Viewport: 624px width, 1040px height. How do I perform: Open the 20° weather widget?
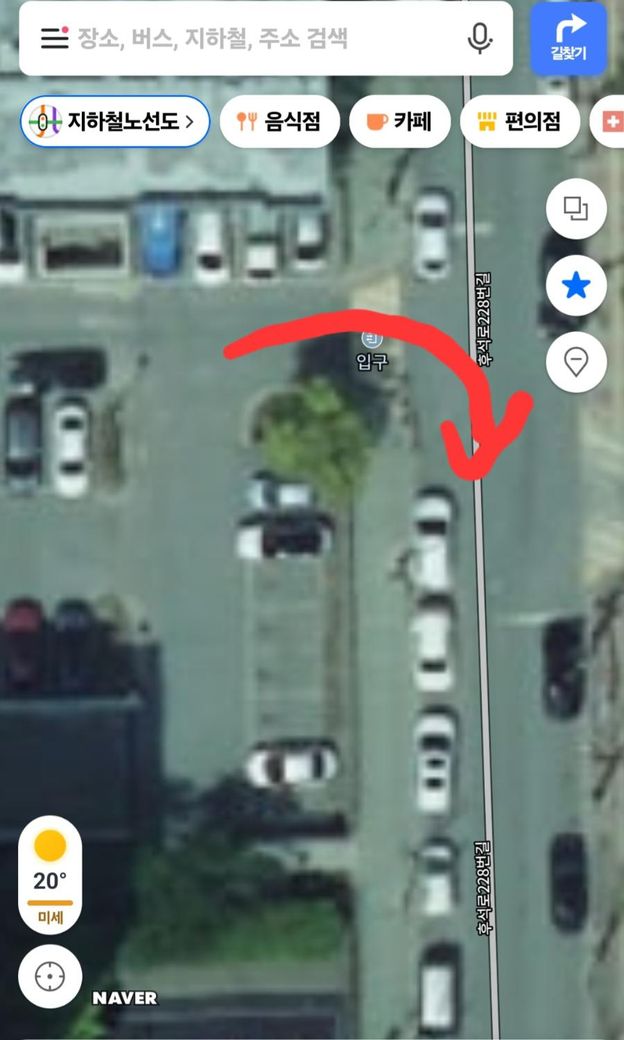50,874
